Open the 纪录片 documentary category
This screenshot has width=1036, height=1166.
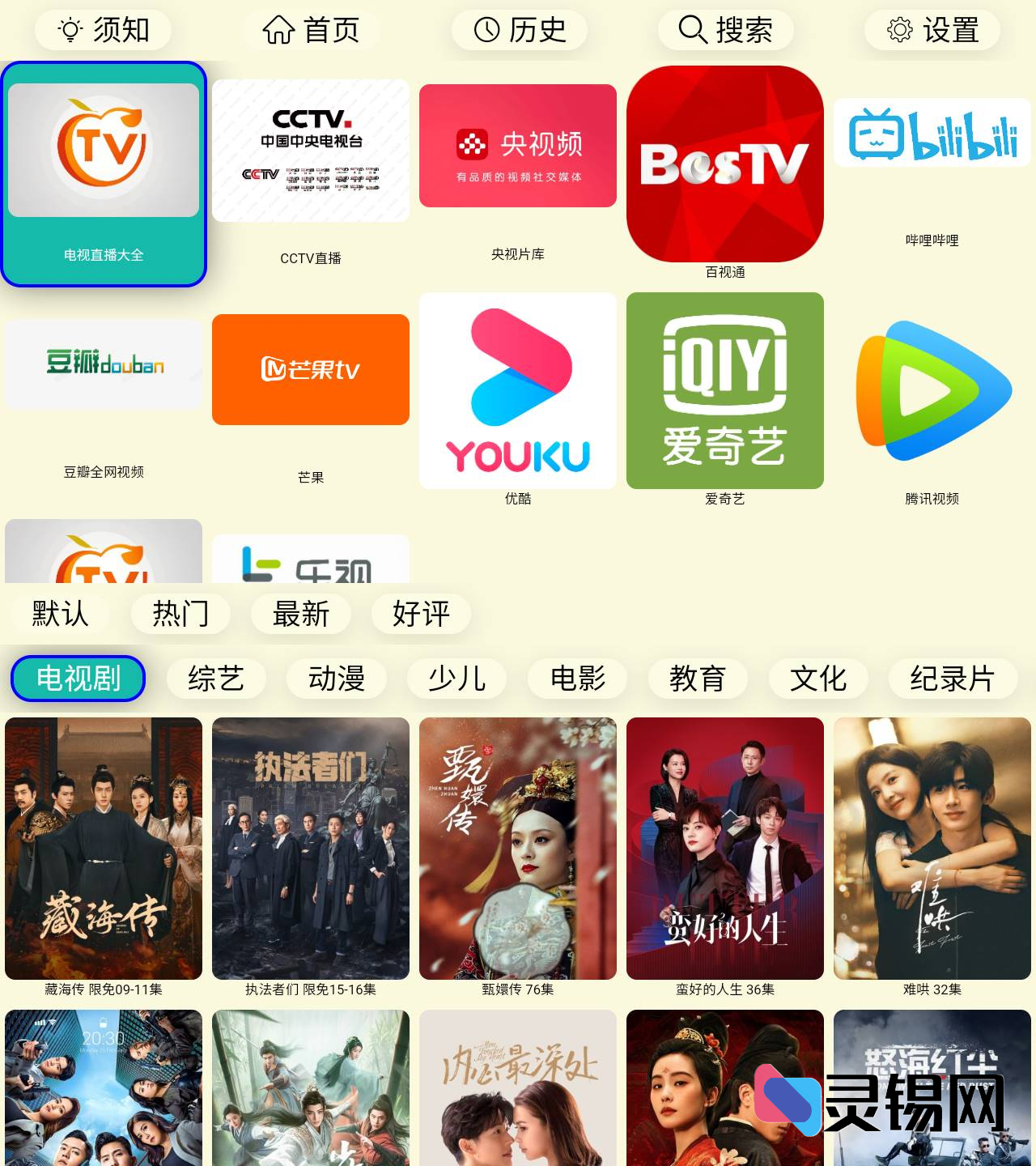952,679
